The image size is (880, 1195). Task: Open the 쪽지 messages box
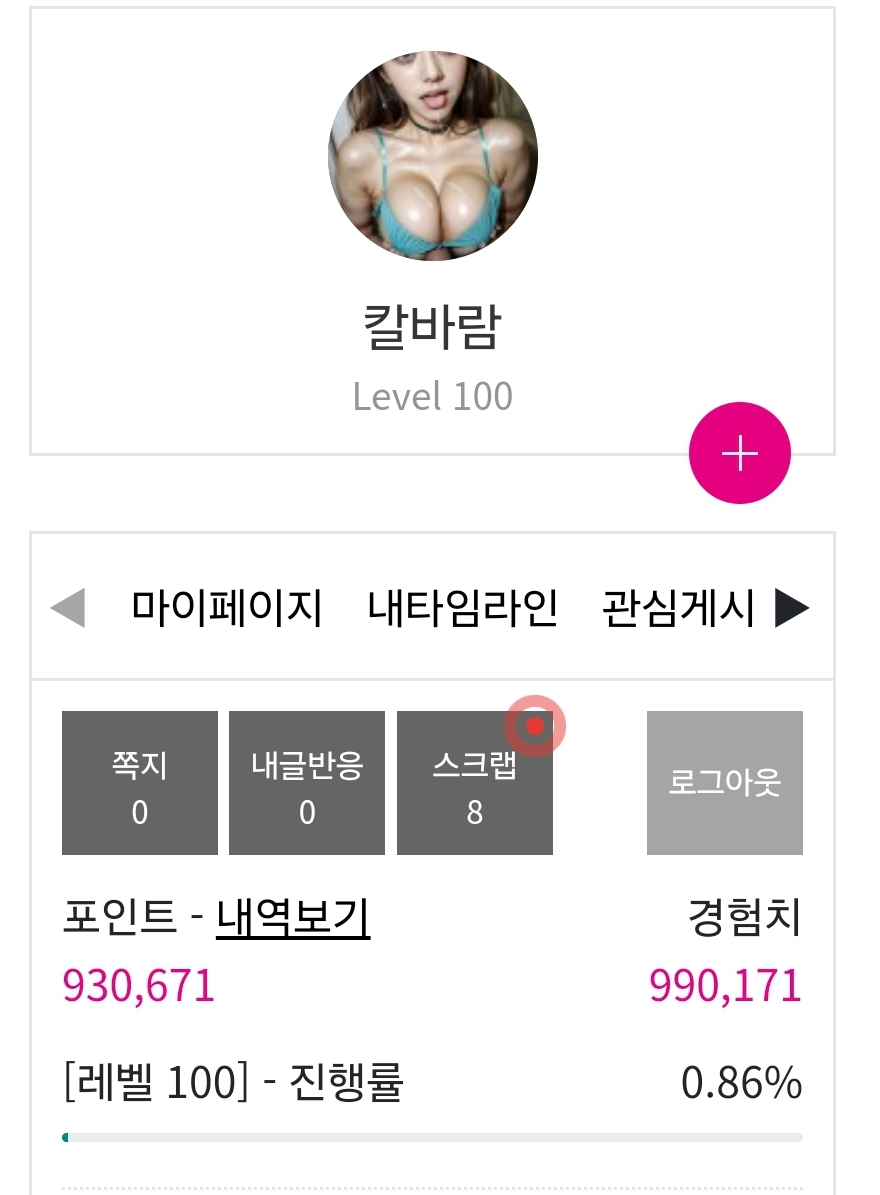(140, 783)
